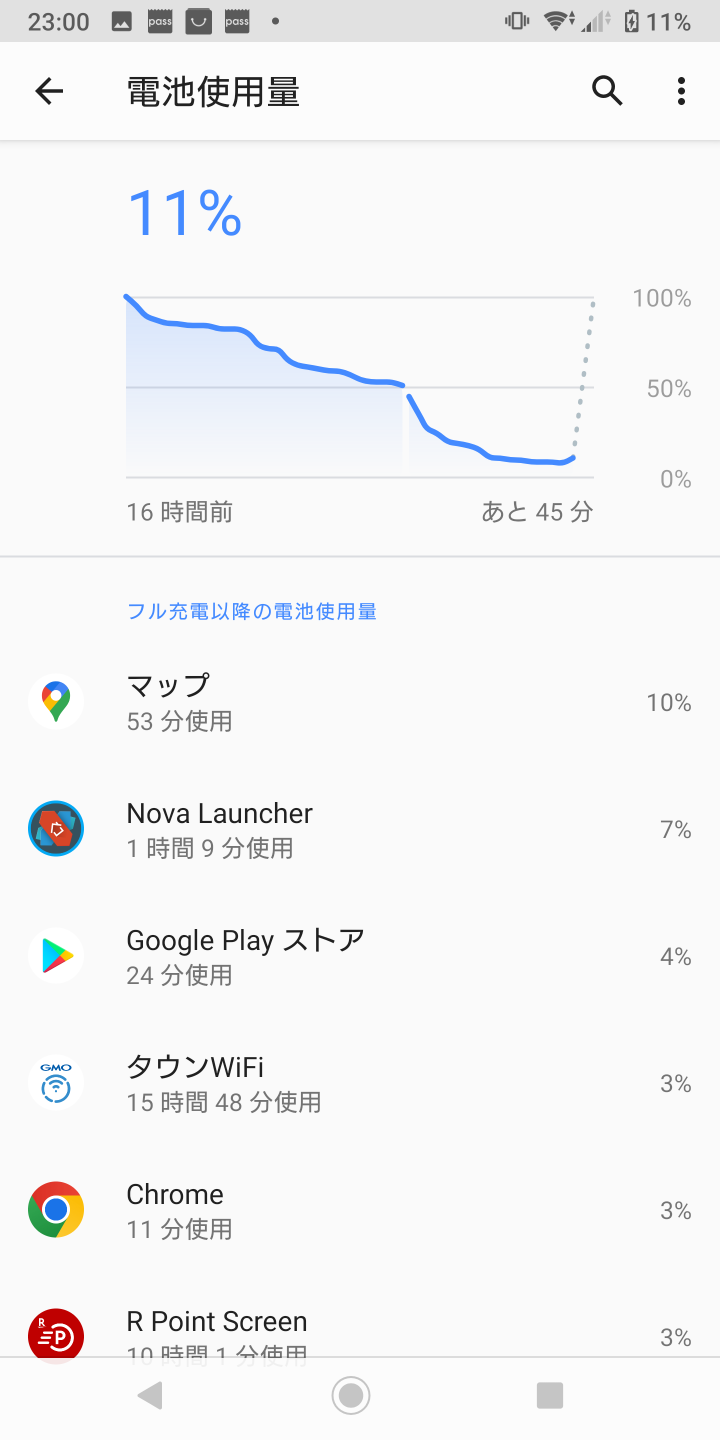Screen dimensions: 720x1440
Task: Open タウンWiFi battery usage details
Action: point(360,1084)
